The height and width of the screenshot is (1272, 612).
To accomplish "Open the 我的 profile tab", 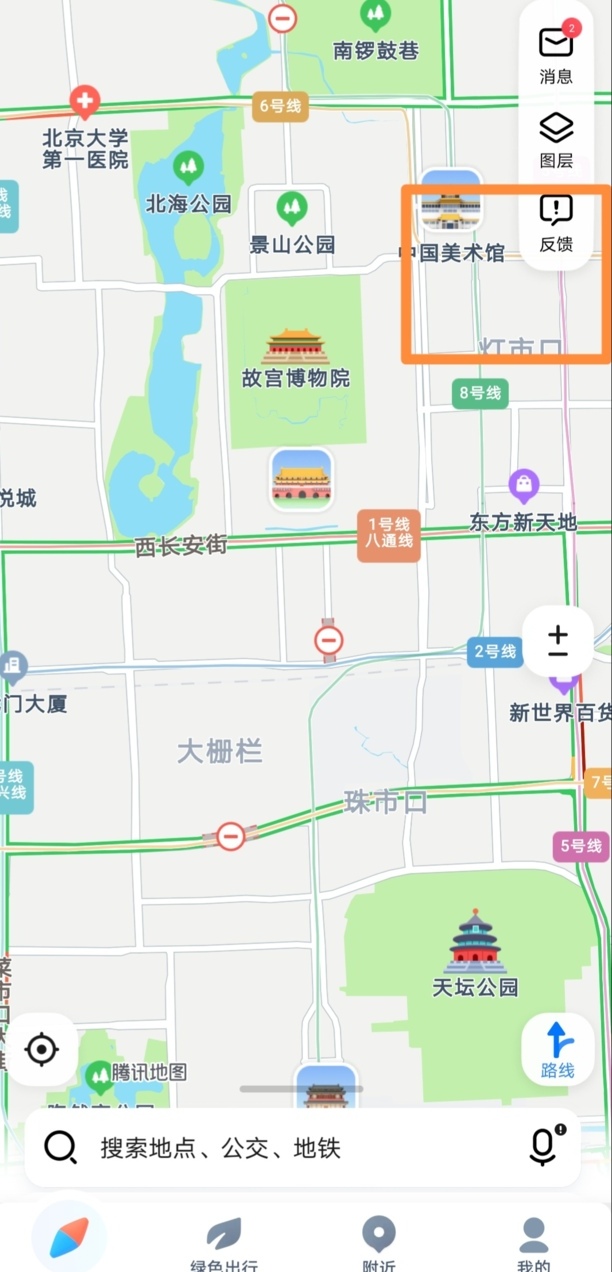I will [534, 1240].
